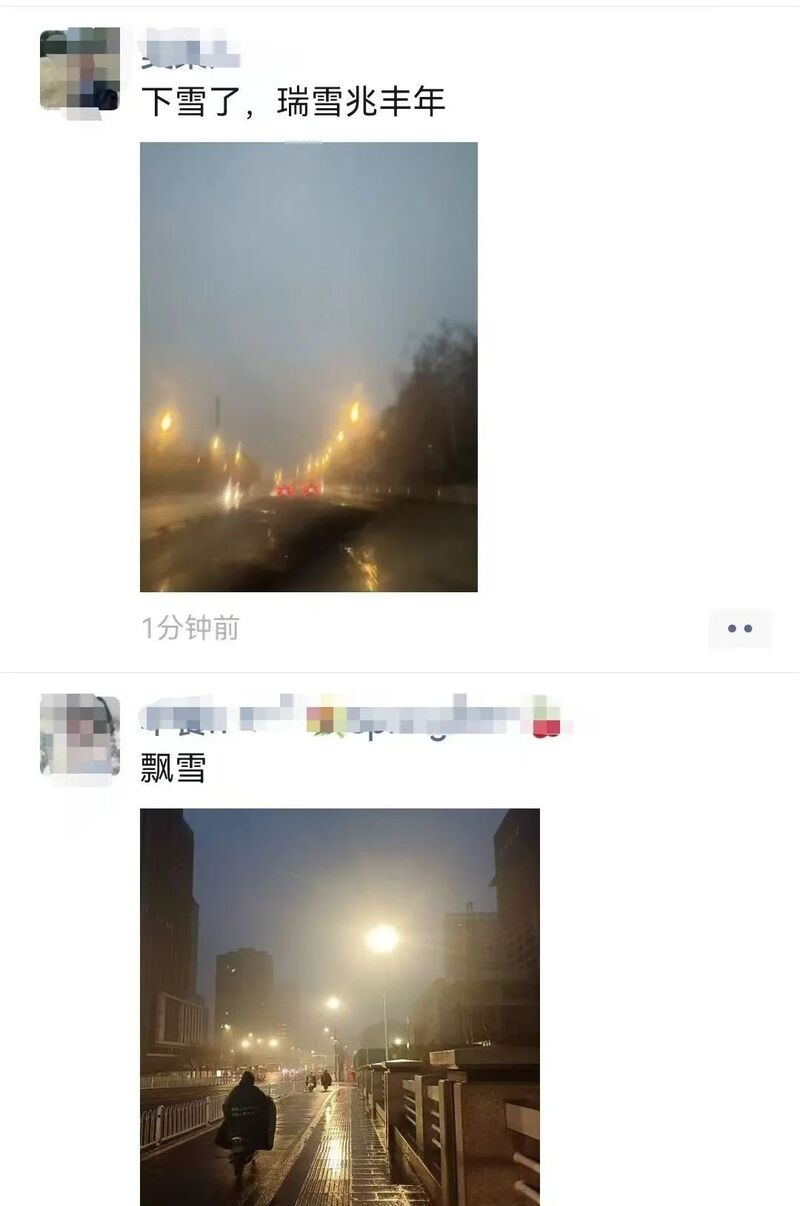Viewport: 800px width, 1206px height.
Task: Open the foggy road photo in 下雪了 post
Action: click(x=308, y=367)
